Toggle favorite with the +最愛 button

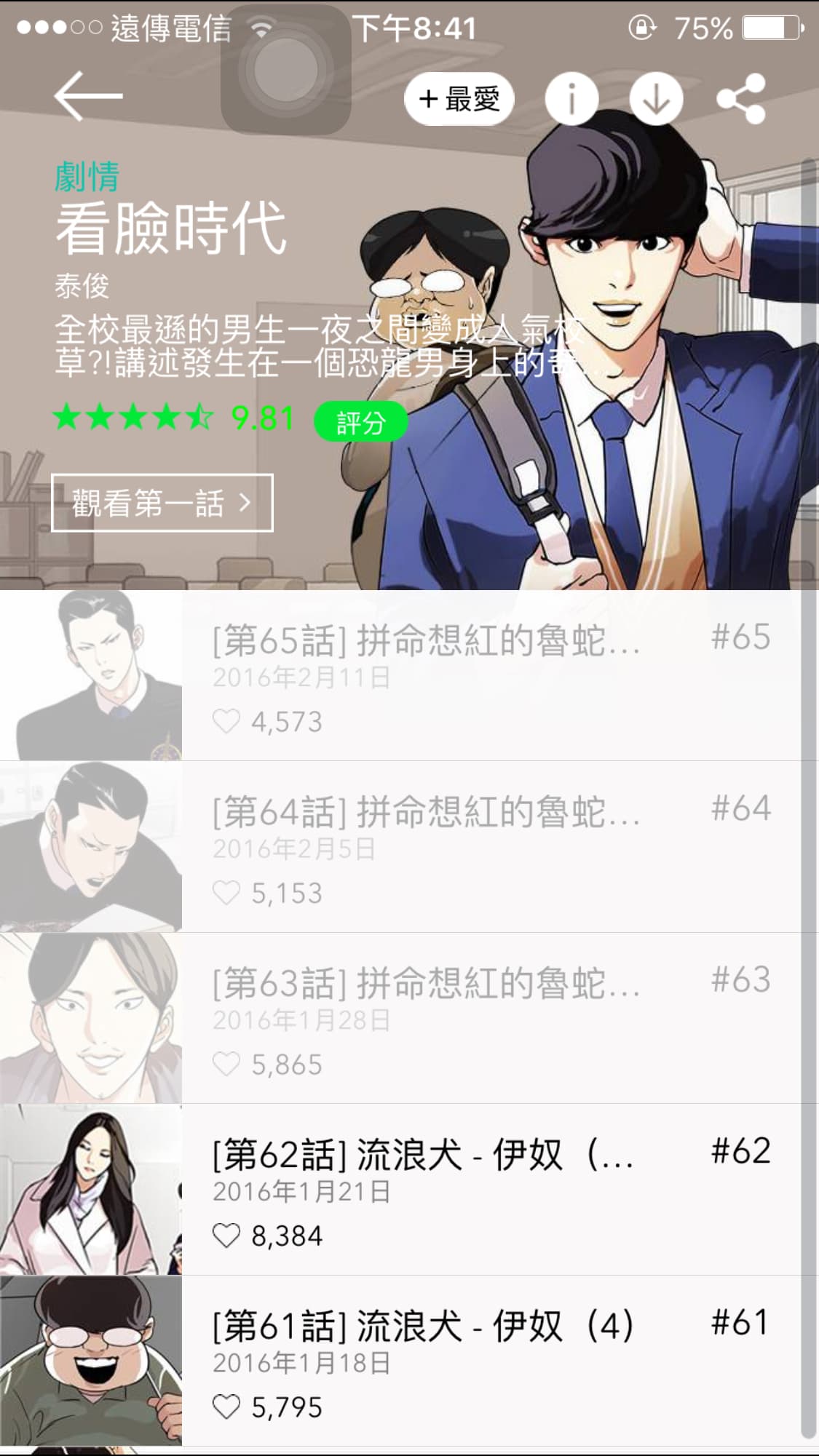[459, 99]
